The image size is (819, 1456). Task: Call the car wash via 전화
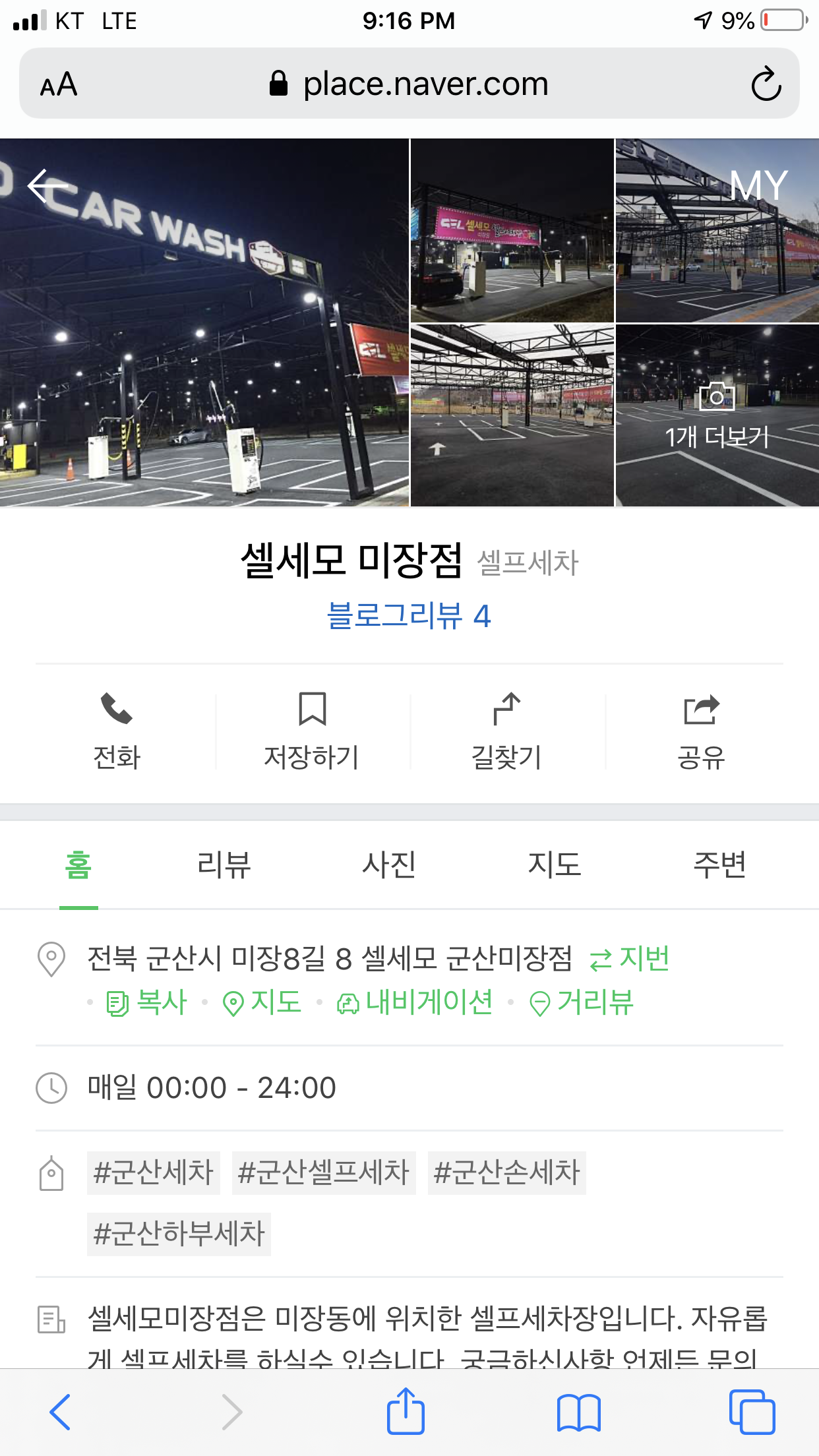tap(117, 731)
